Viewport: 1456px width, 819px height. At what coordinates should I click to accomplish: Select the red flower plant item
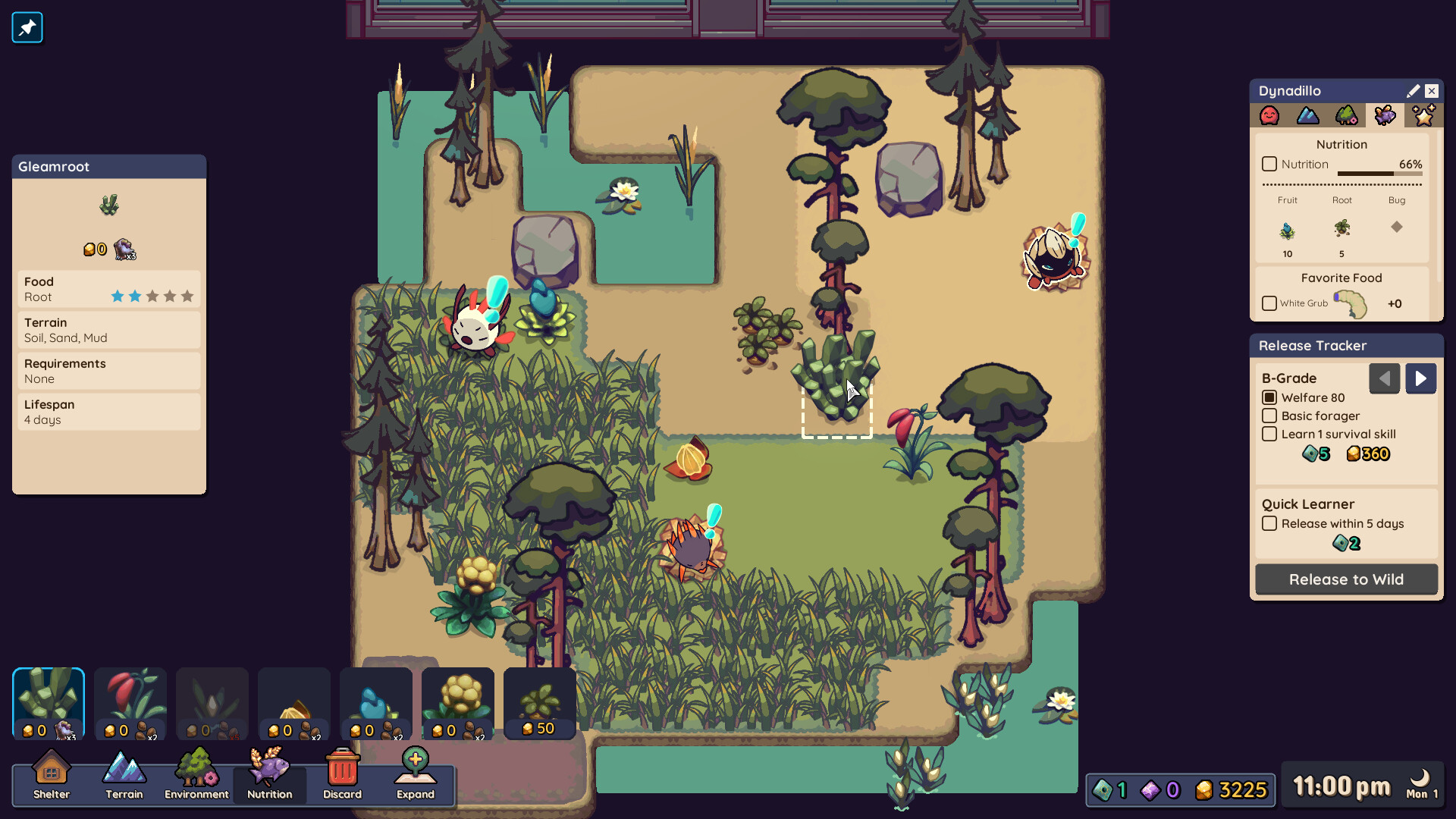[x=130, y=703]
